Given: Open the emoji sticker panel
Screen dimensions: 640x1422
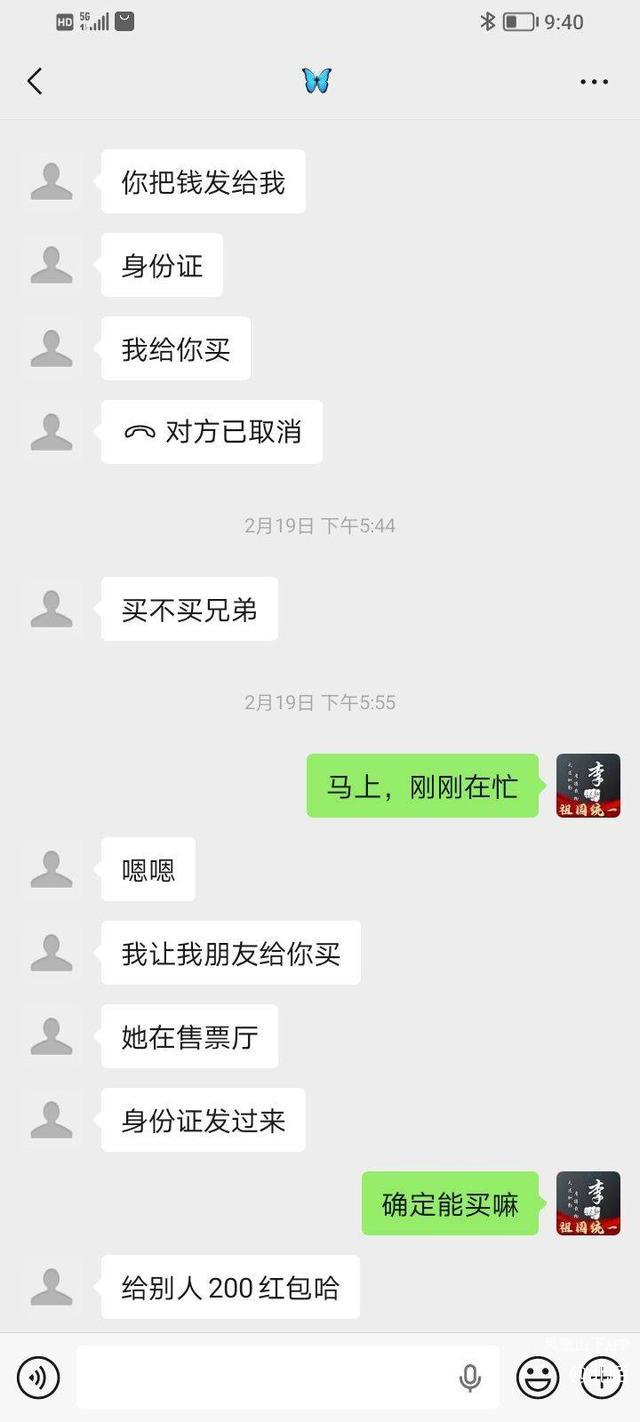Looking at the screenshot, I should coord(537,1378).
